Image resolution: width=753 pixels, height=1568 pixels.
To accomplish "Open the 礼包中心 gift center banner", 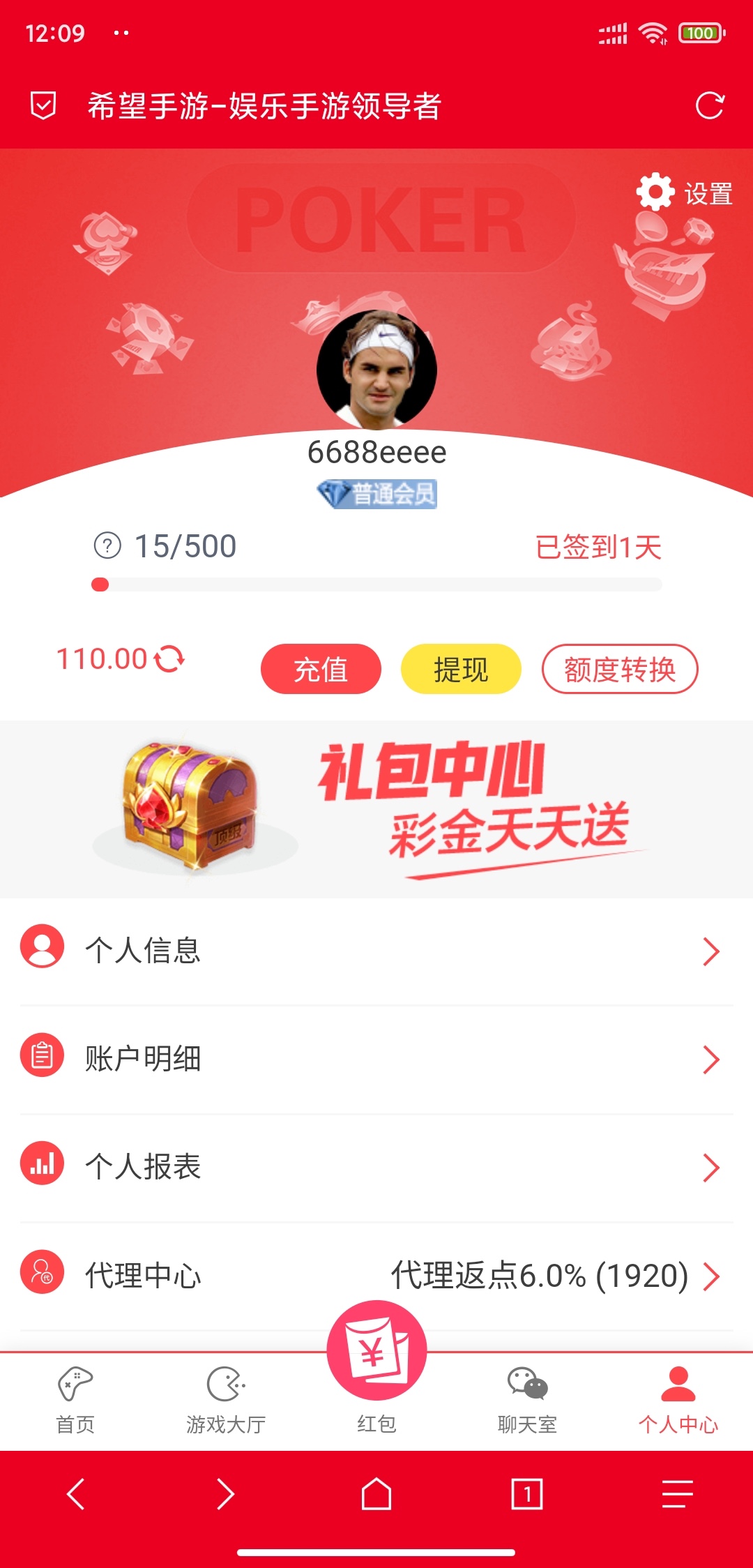I will point(376,809).
